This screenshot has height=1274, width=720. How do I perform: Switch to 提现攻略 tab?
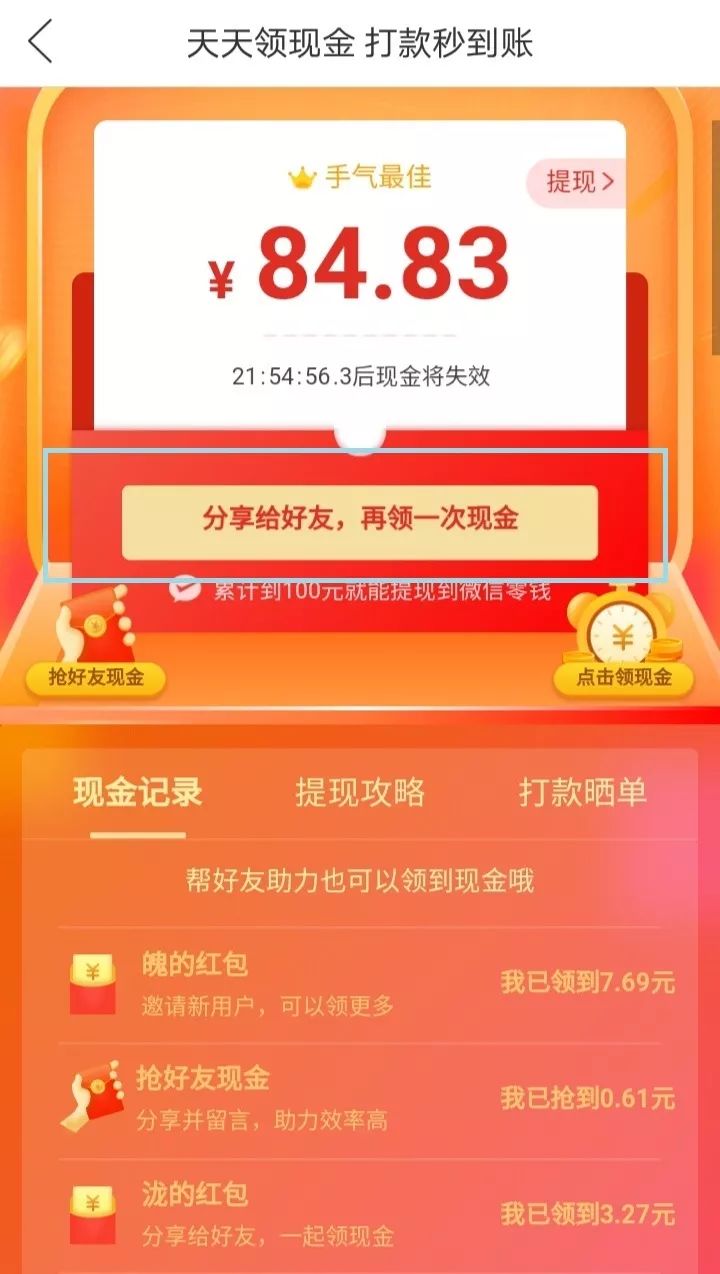(x=360, y=792)
